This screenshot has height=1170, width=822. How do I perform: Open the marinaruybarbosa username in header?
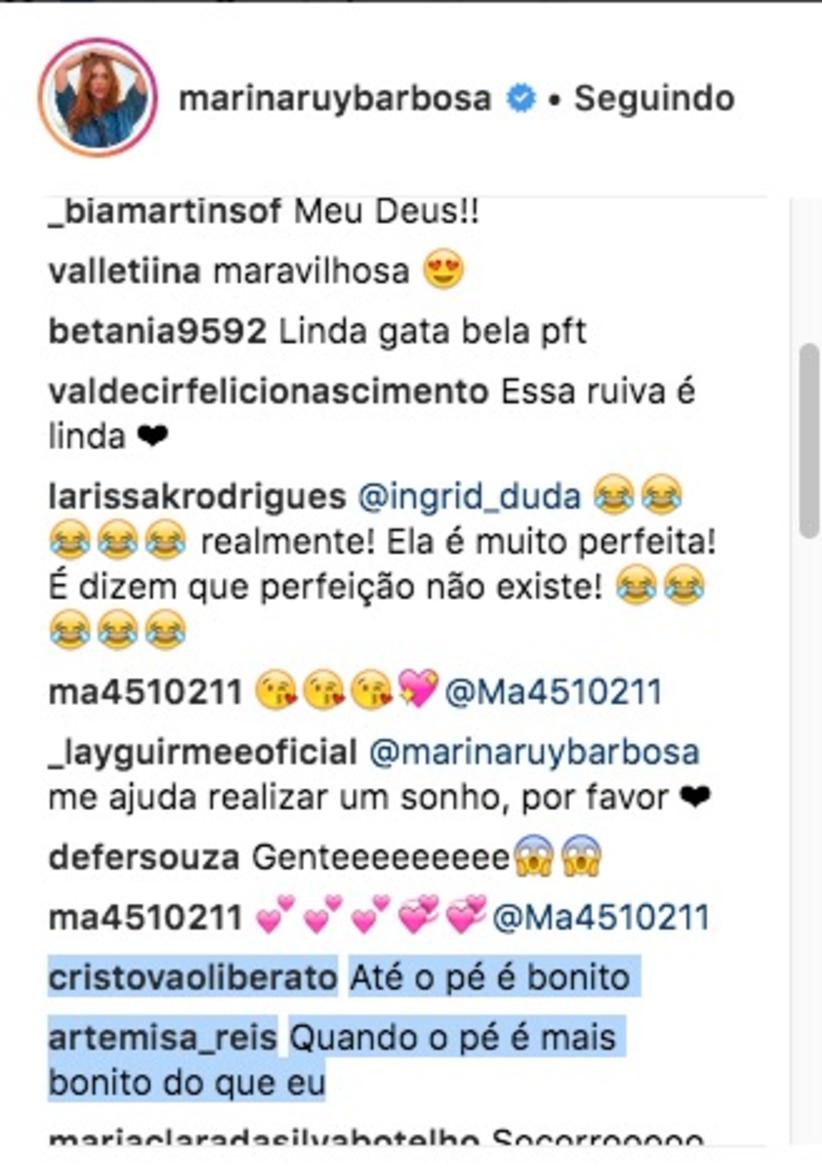click(334, 98)
